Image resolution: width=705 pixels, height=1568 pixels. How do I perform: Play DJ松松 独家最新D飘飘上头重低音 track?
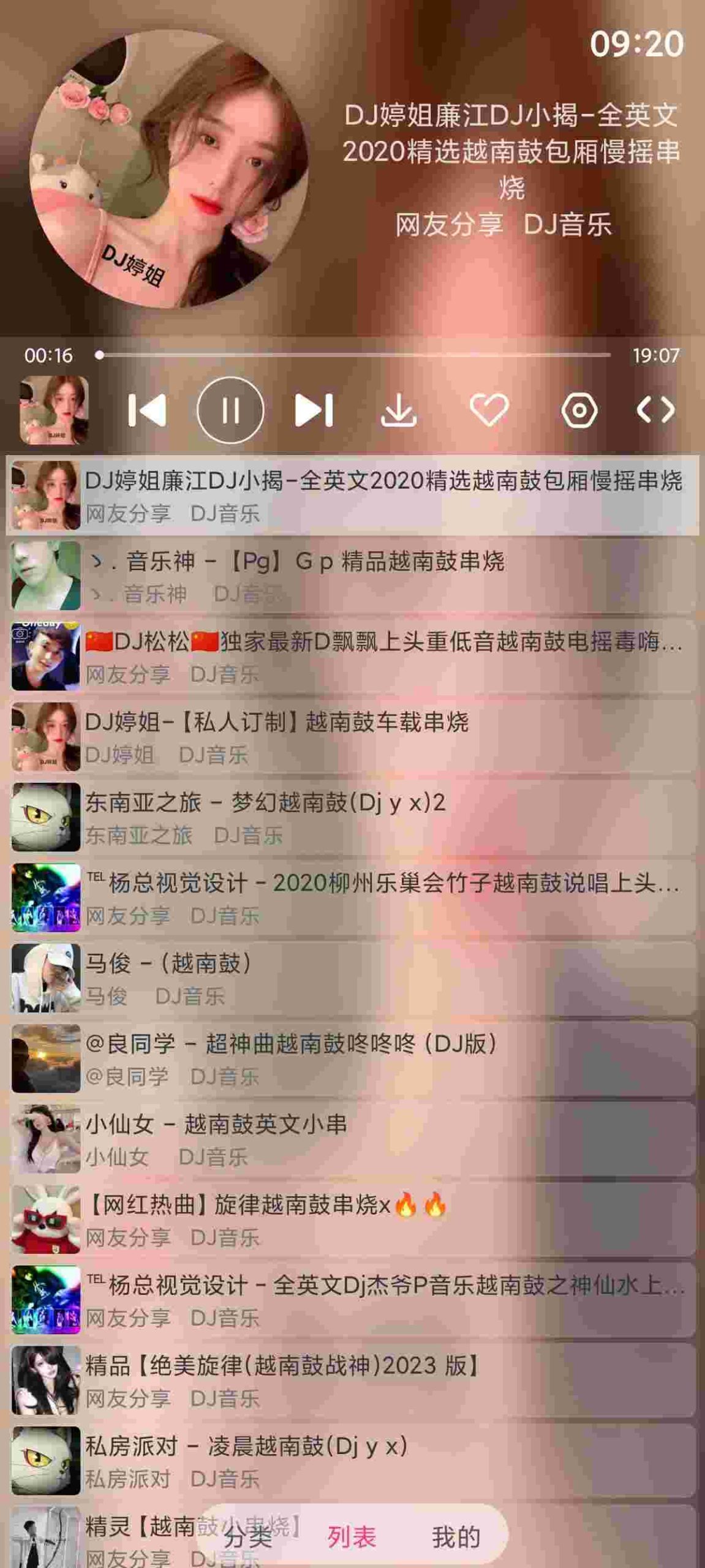click(352, 656)
